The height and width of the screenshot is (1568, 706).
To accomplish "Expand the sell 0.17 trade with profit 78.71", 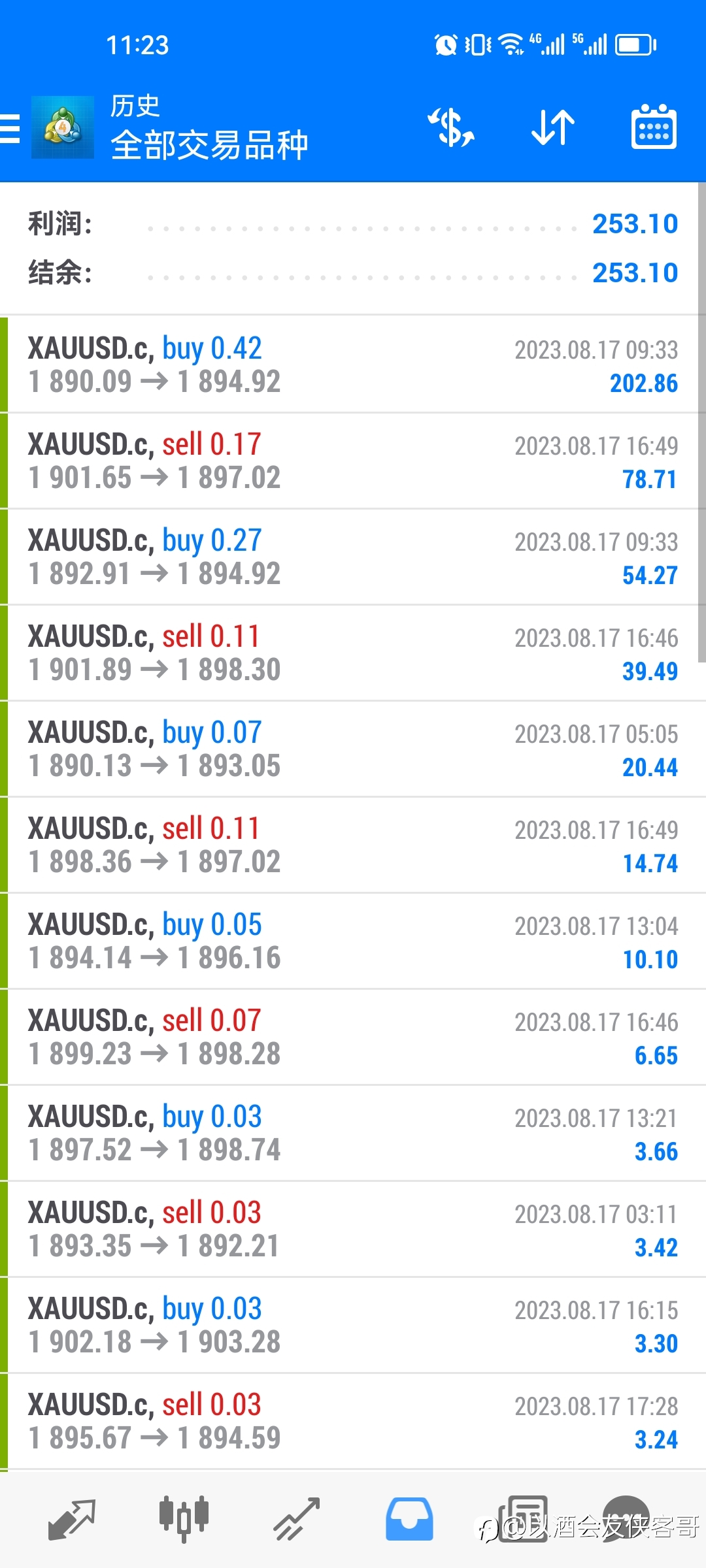I will 353,461.
